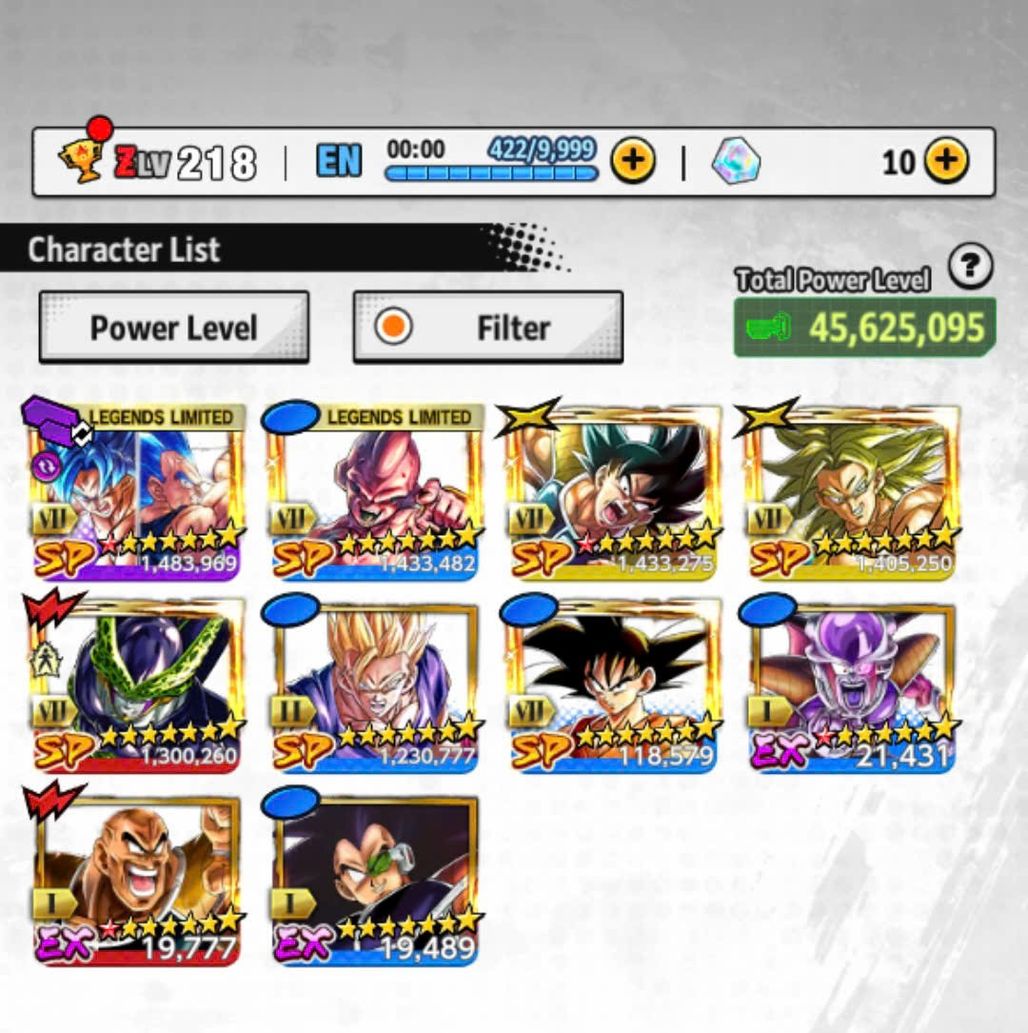Select EX character with power 19,489
This screenshot has height=1033, width=1028.
click(375, 880)
